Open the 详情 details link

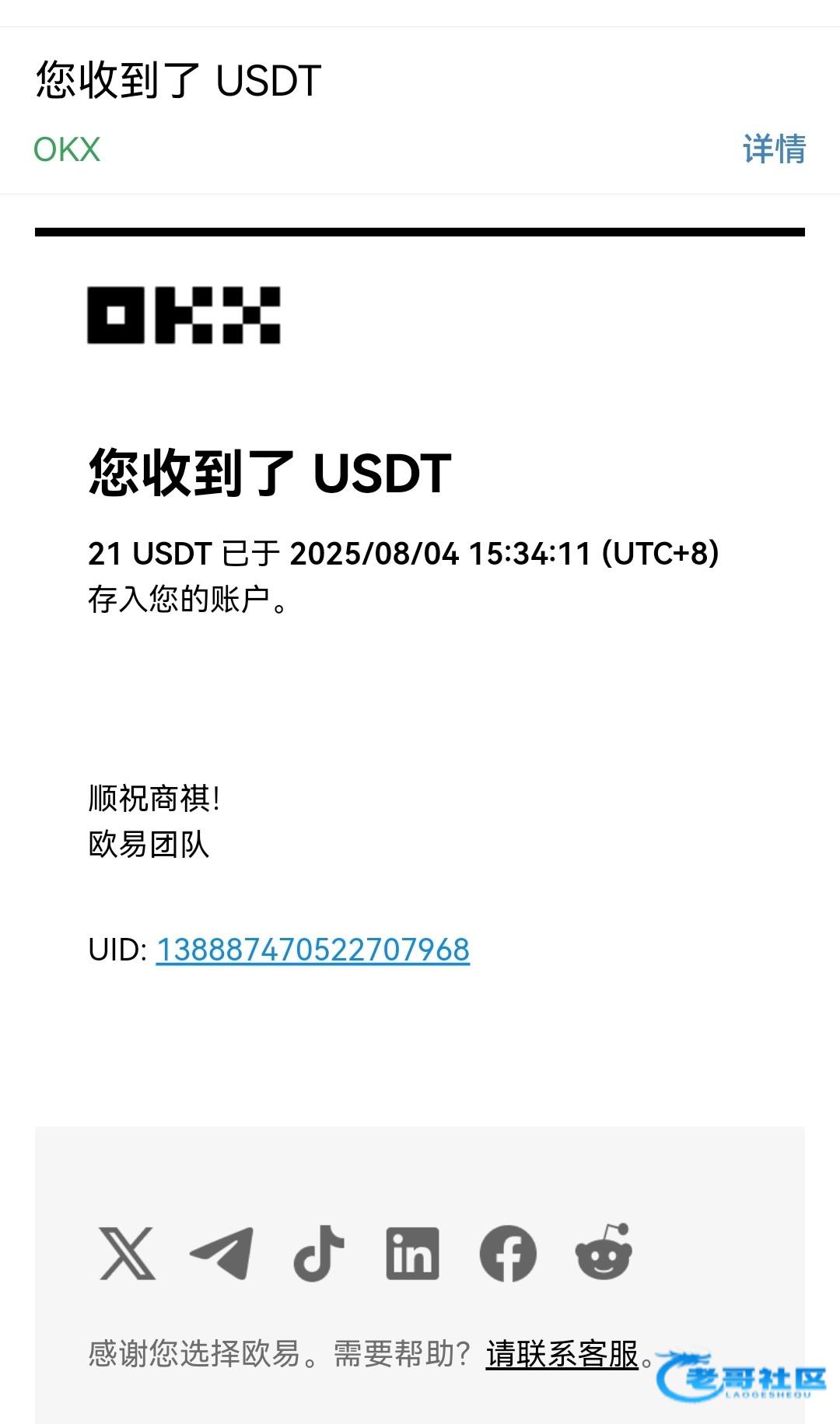[774, 149]
